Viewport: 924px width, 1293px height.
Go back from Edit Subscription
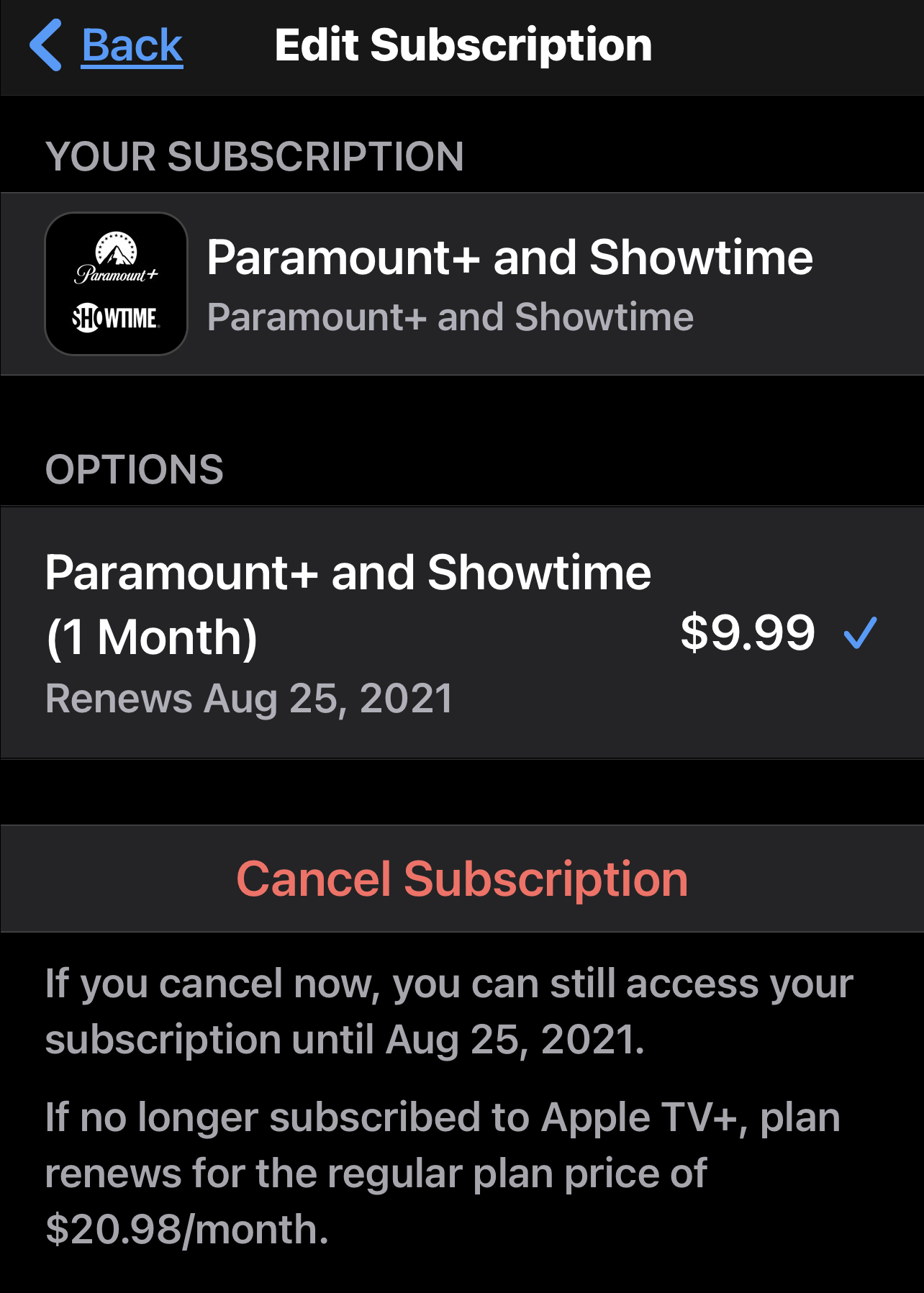pyautogui.click(x=108, y=46)
